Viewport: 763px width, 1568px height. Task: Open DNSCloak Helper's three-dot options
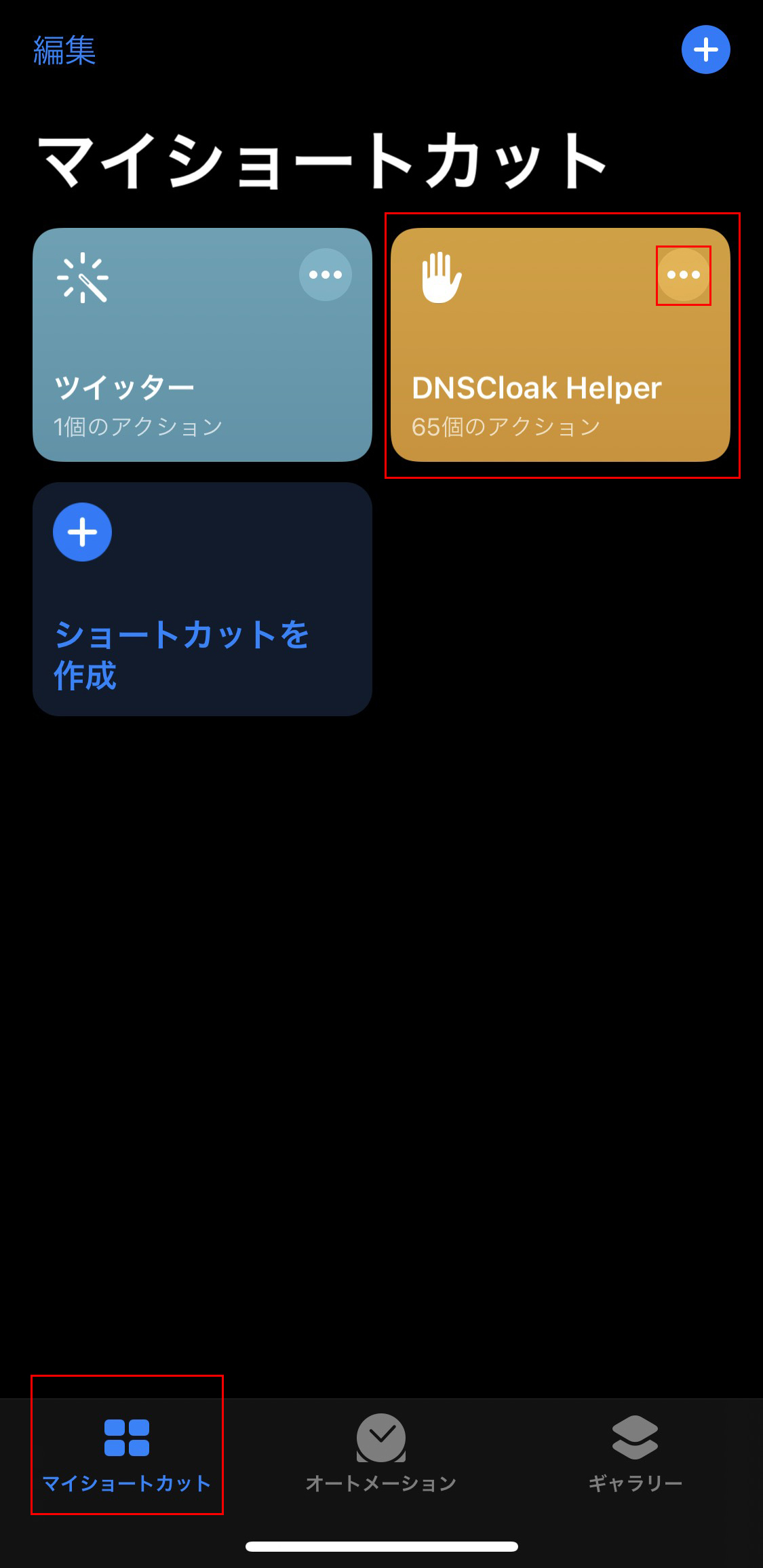[684, 275]
